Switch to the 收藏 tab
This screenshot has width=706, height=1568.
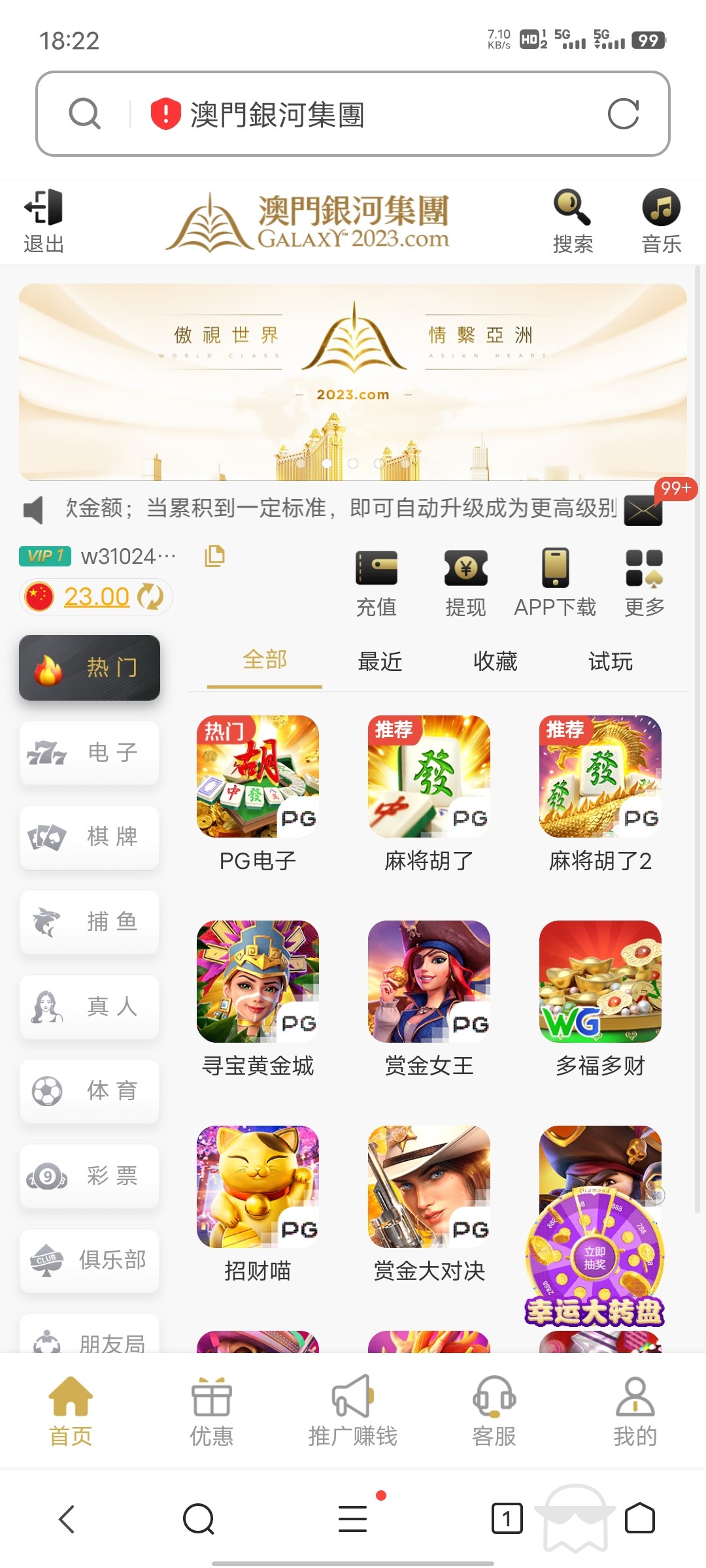(x=495, y=662)
